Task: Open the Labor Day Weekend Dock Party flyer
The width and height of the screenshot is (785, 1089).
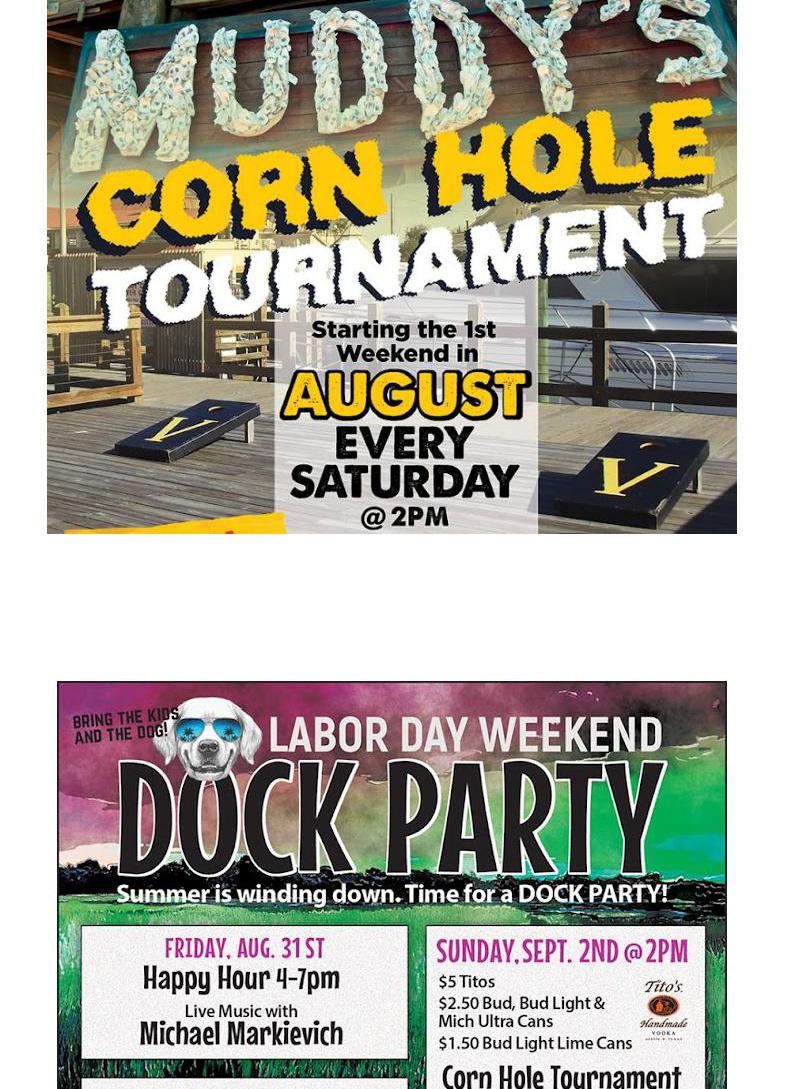Action: coord(392,885)
